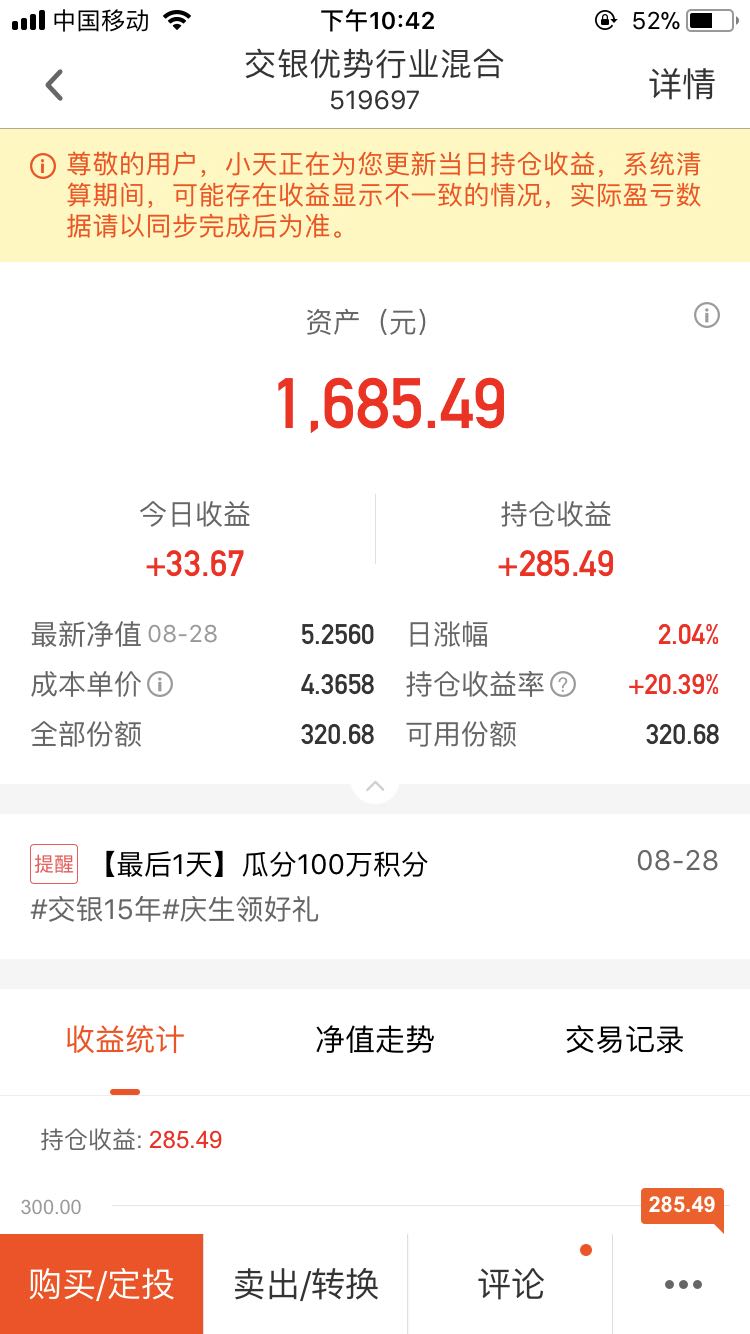Tap the 购买/定投 button
The image size is (750, 1334).
point(101,1284)
